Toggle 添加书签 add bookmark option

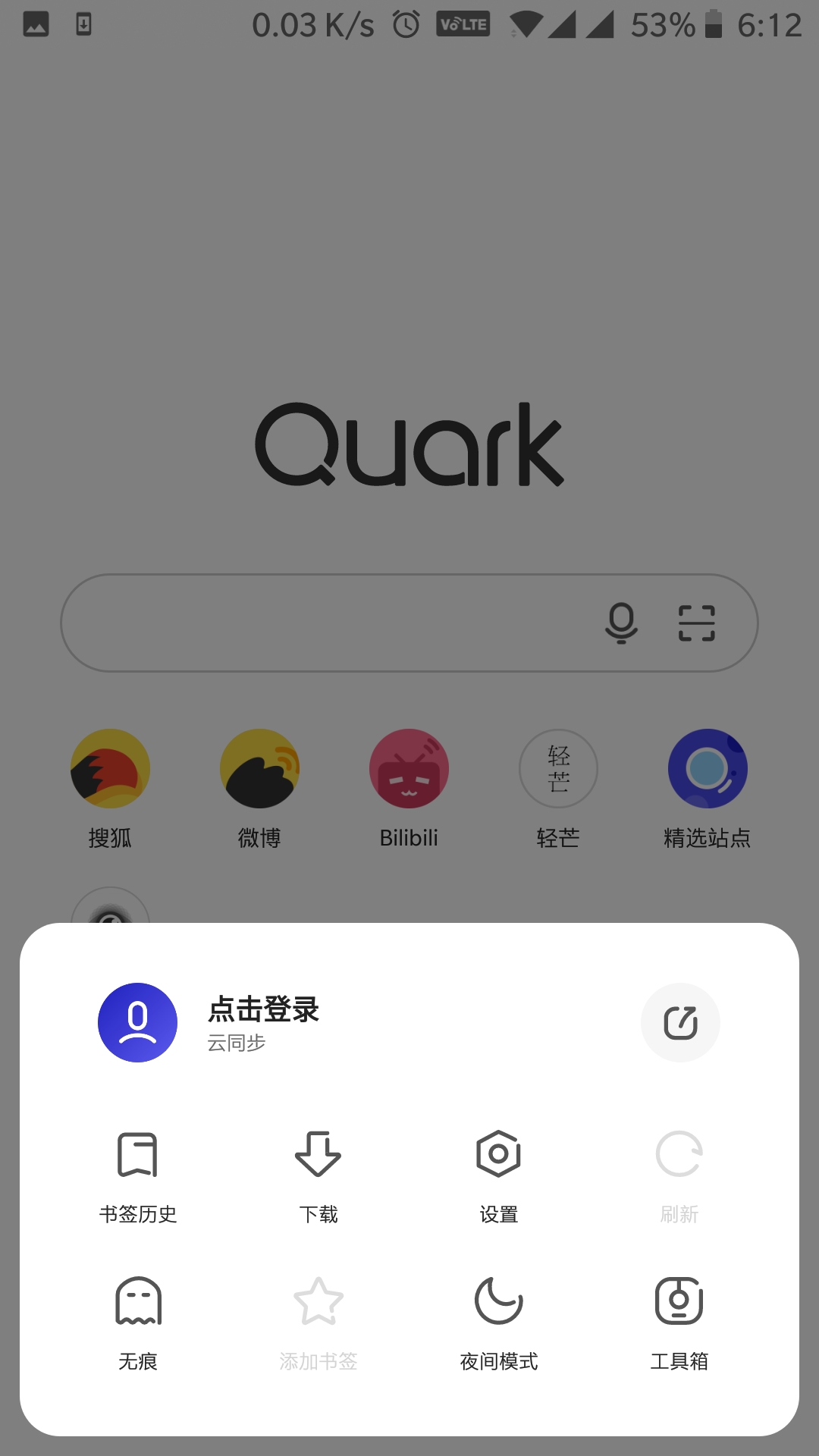(318, 1319)
